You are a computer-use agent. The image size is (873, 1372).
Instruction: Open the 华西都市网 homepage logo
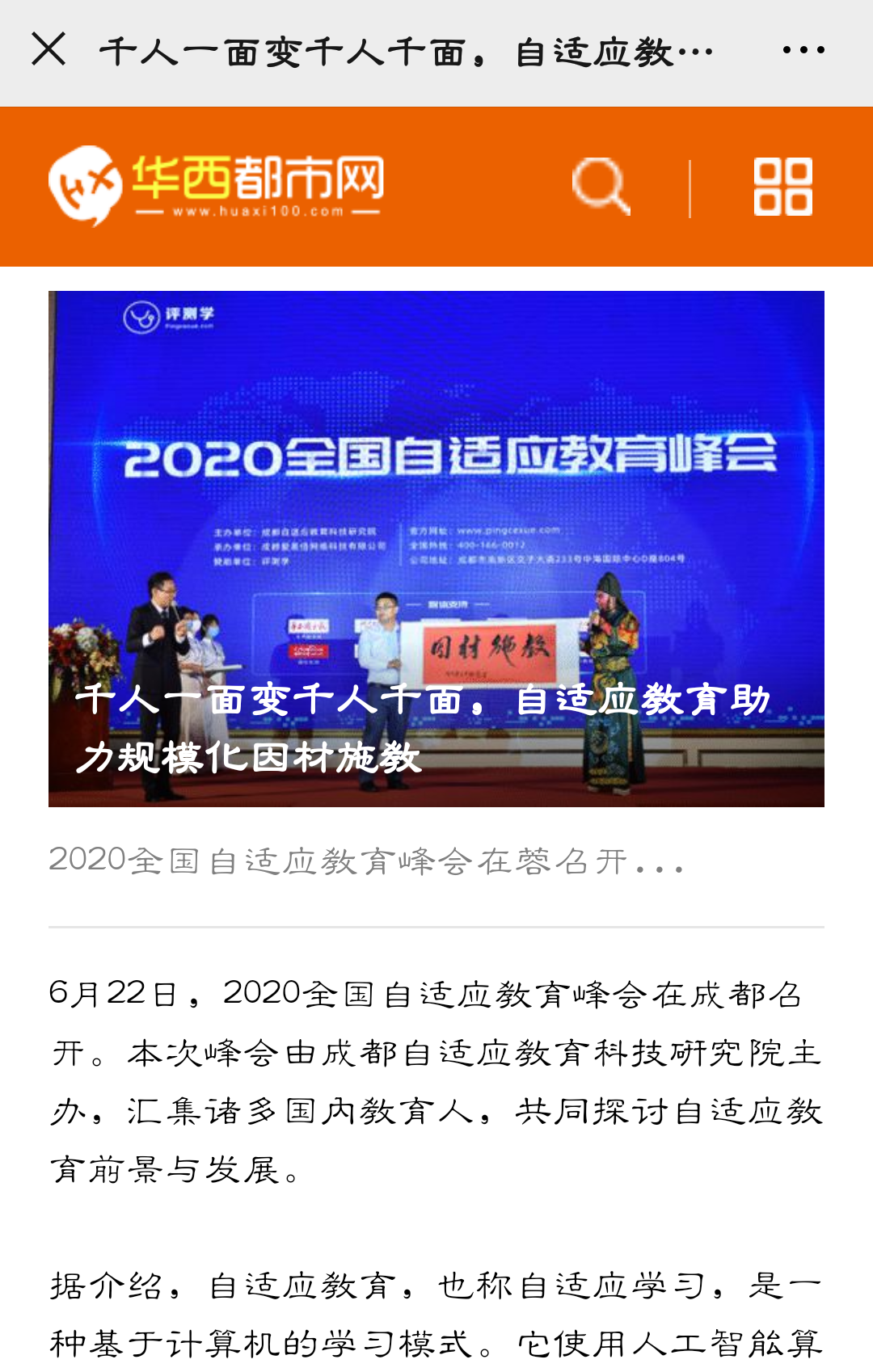(x=216, y=186)
